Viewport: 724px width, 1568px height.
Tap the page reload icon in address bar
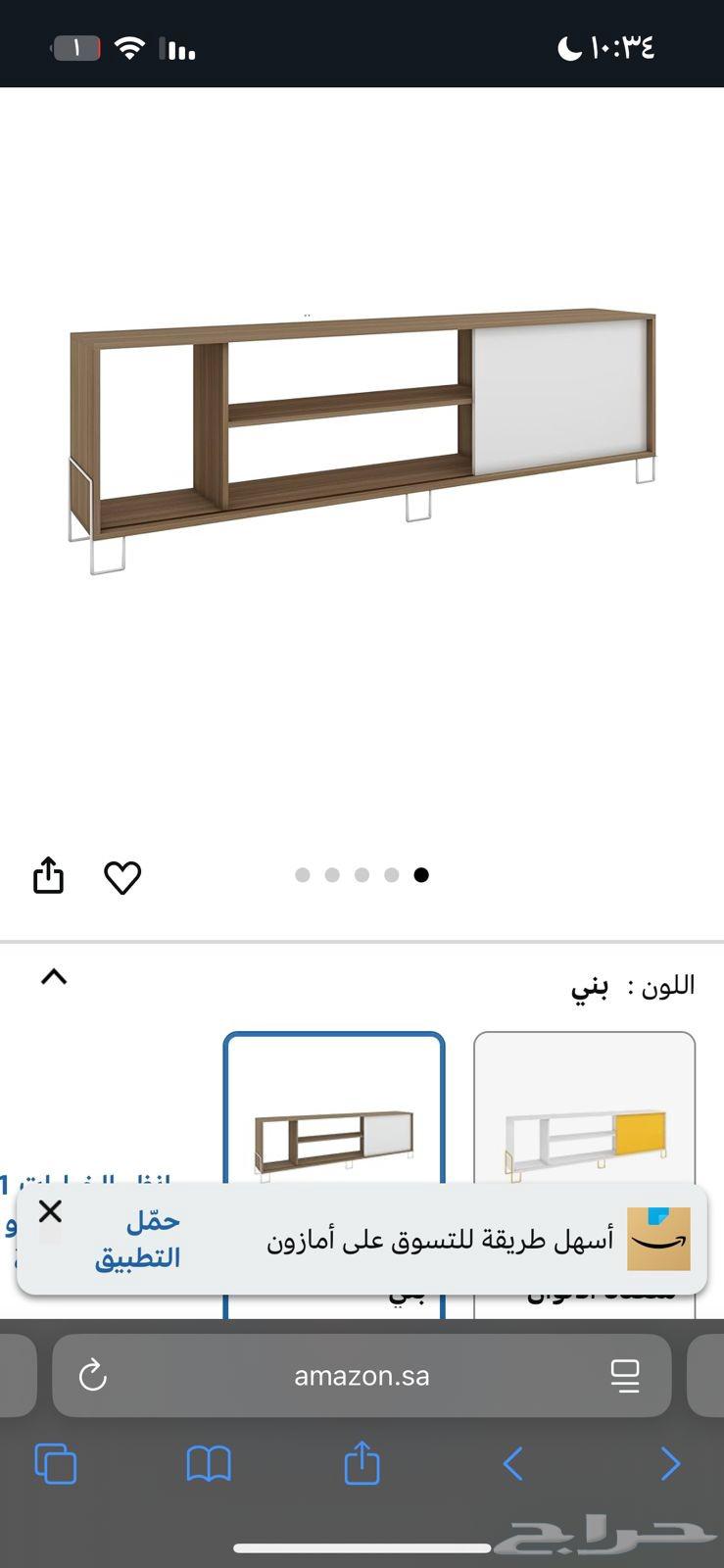91,1375
